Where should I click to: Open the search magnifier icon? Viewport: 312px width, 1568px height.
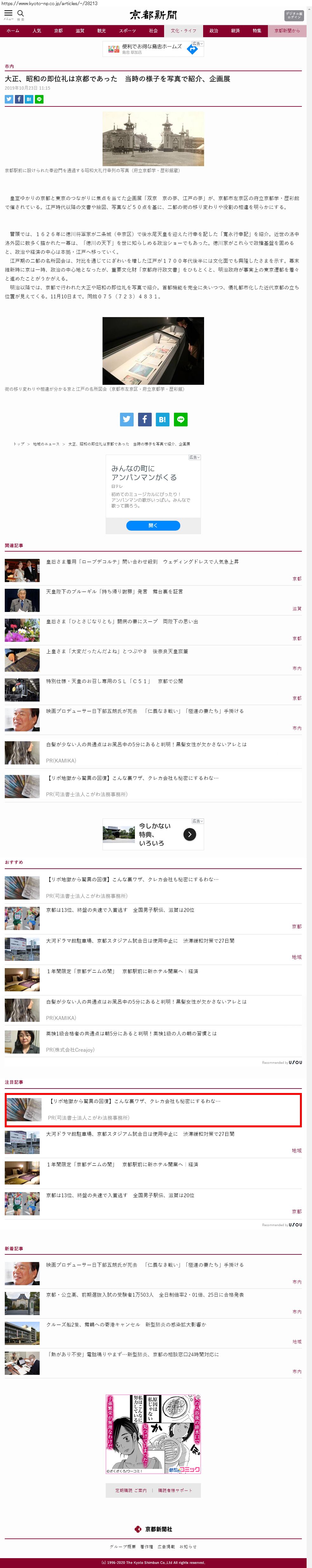(x=21, y=13)
